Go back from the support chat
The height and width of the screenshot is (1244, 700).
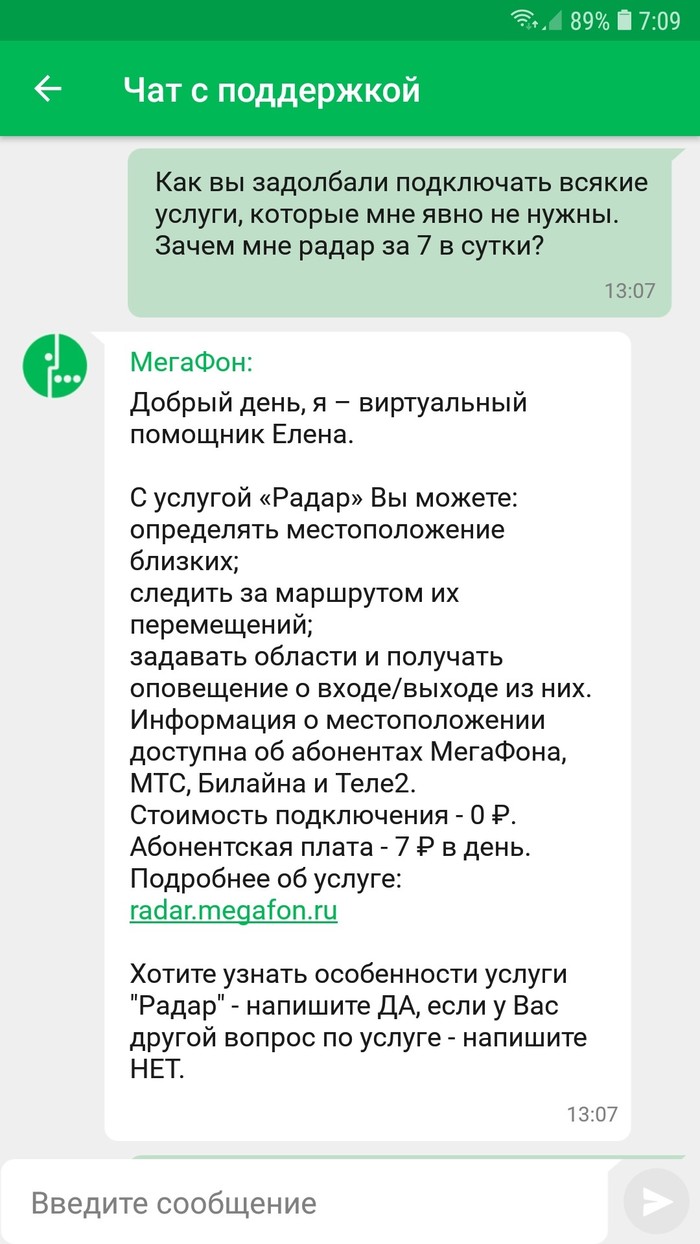(48, 89)
